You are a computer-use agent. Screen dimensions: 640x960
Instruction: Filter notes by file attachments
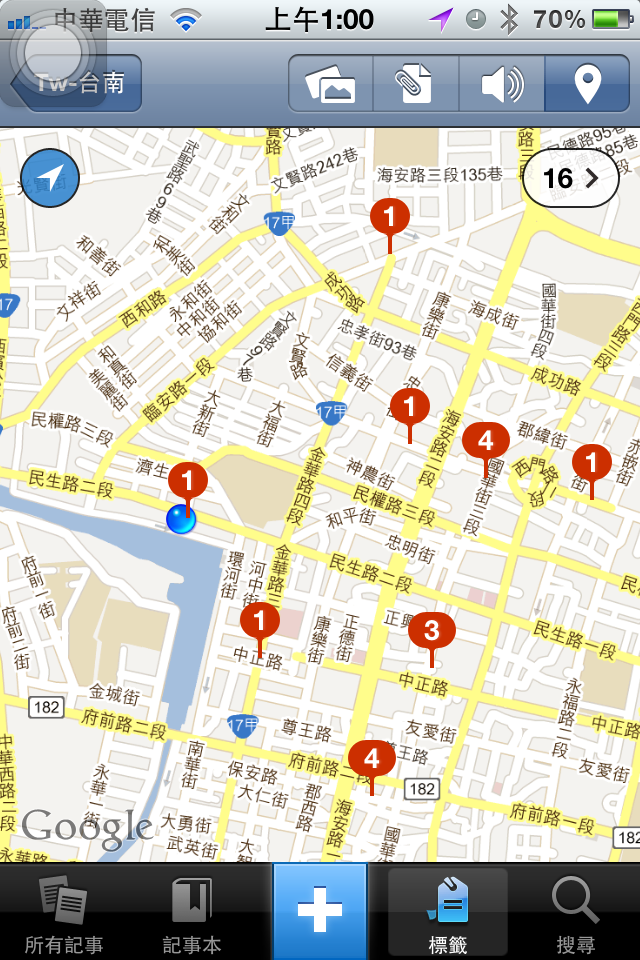[x=415, y=83]
